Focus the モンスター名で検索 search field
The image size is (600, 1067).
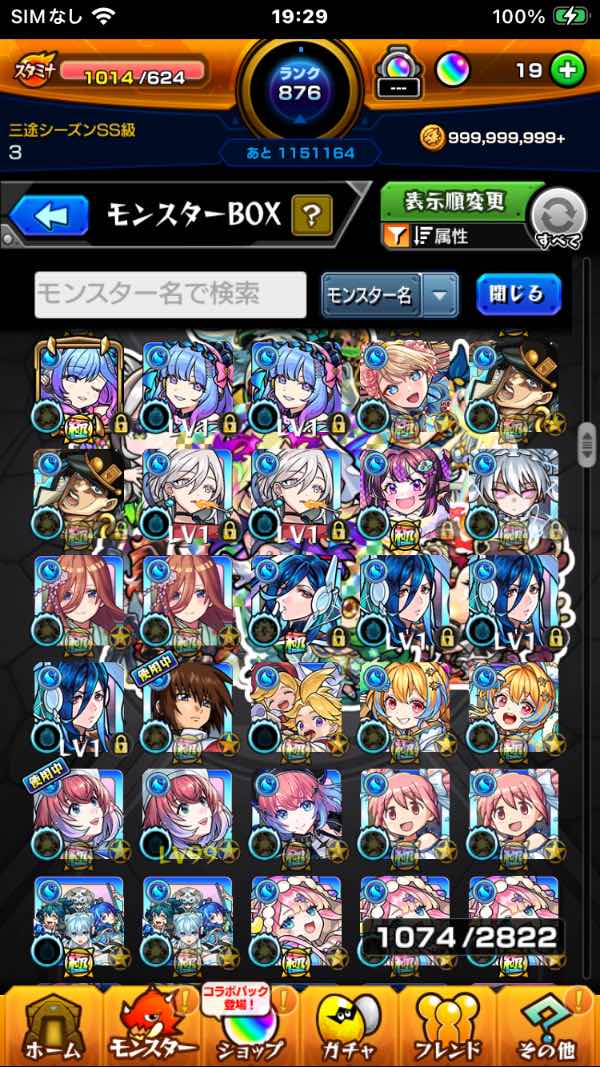[170, 294]
